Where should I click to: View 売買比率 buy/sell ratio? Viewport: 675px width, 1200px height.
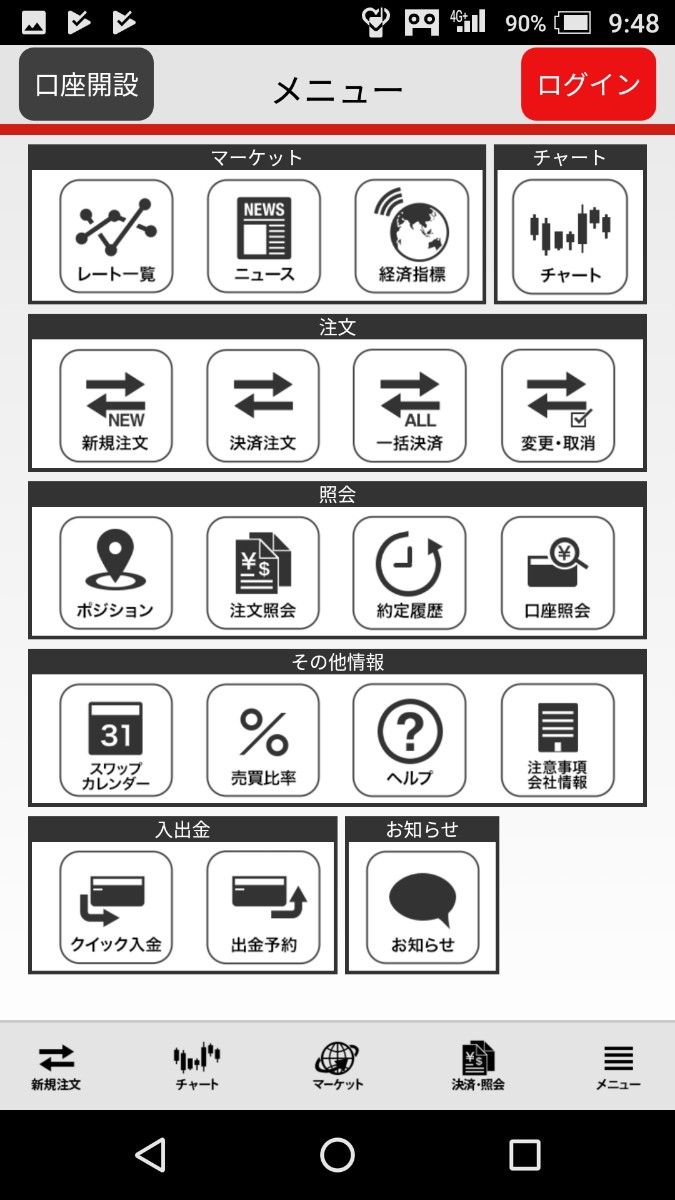pos(263,739)
